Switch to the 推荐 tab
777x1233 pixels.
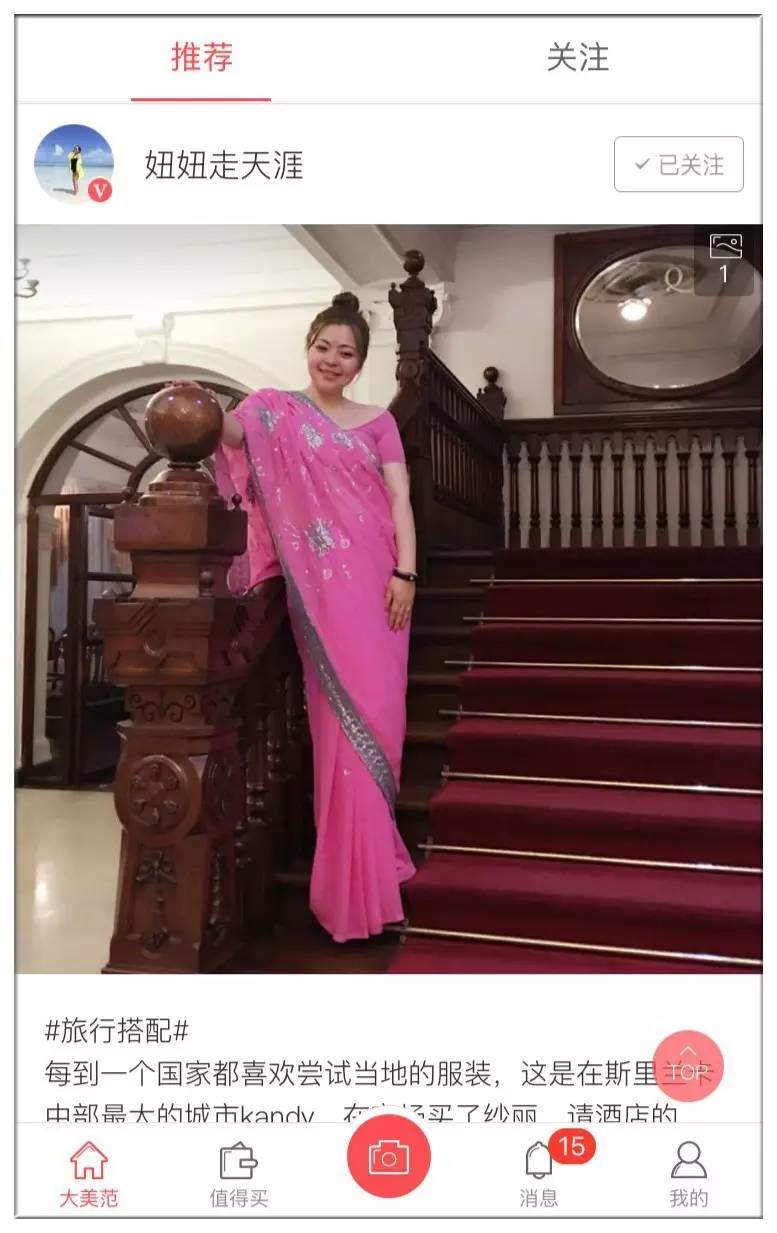point(201,58)
